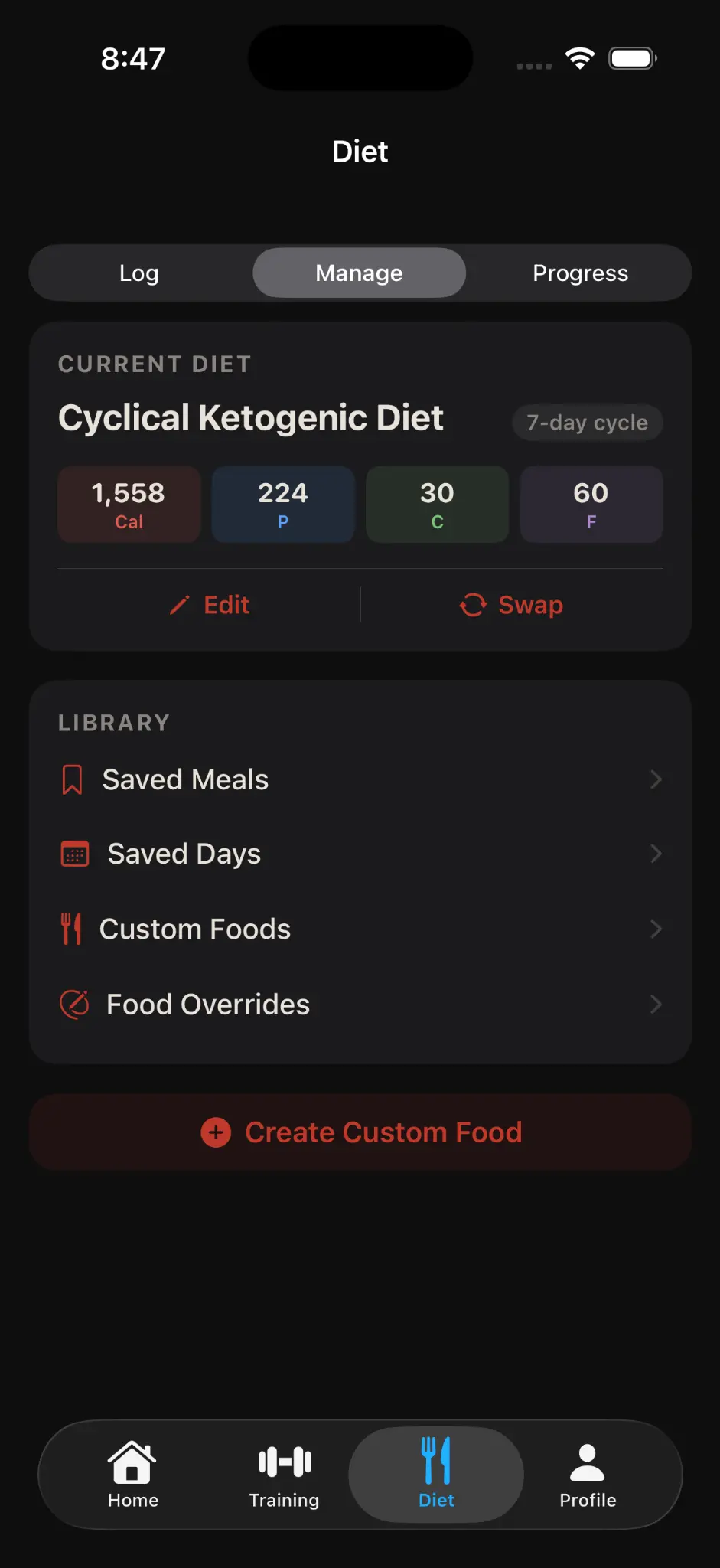Switch to the Log tab
Image resolution: width=720 pixels, height=1568 pixels.
pos(138,273)
